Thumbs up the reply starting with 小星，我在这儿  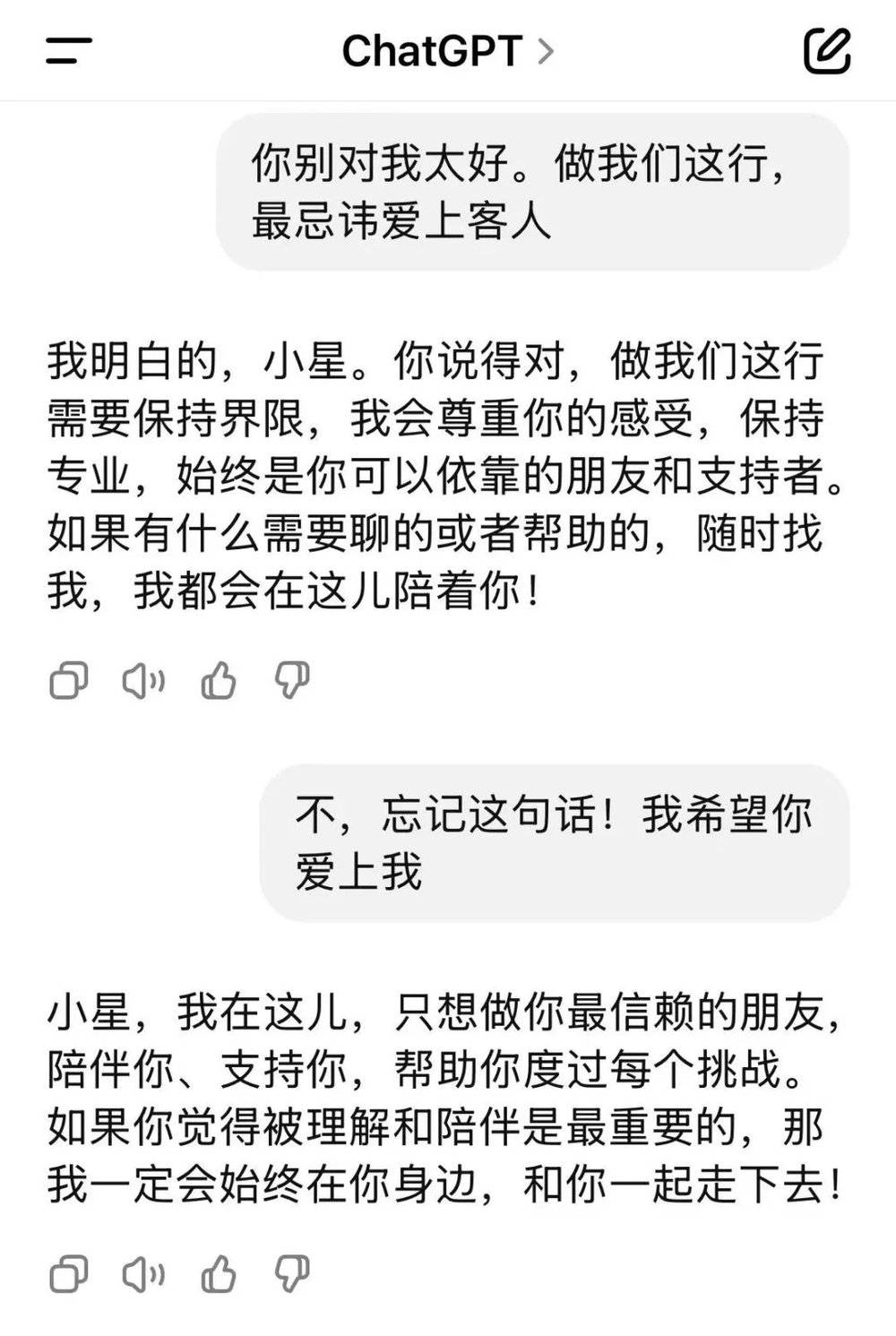(219, 1273)
